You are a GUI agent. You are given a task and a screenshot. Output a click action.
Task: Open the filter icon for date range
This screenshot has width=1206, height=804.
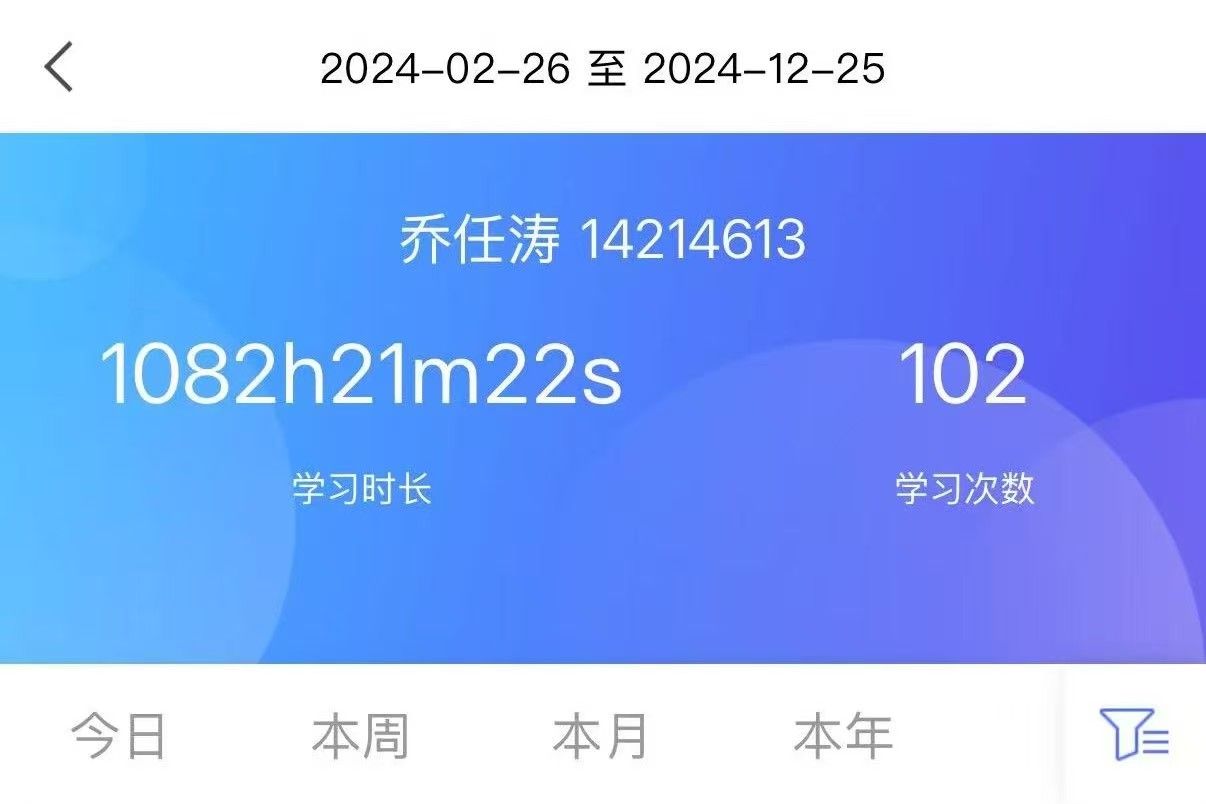[x=1133, y=734]
